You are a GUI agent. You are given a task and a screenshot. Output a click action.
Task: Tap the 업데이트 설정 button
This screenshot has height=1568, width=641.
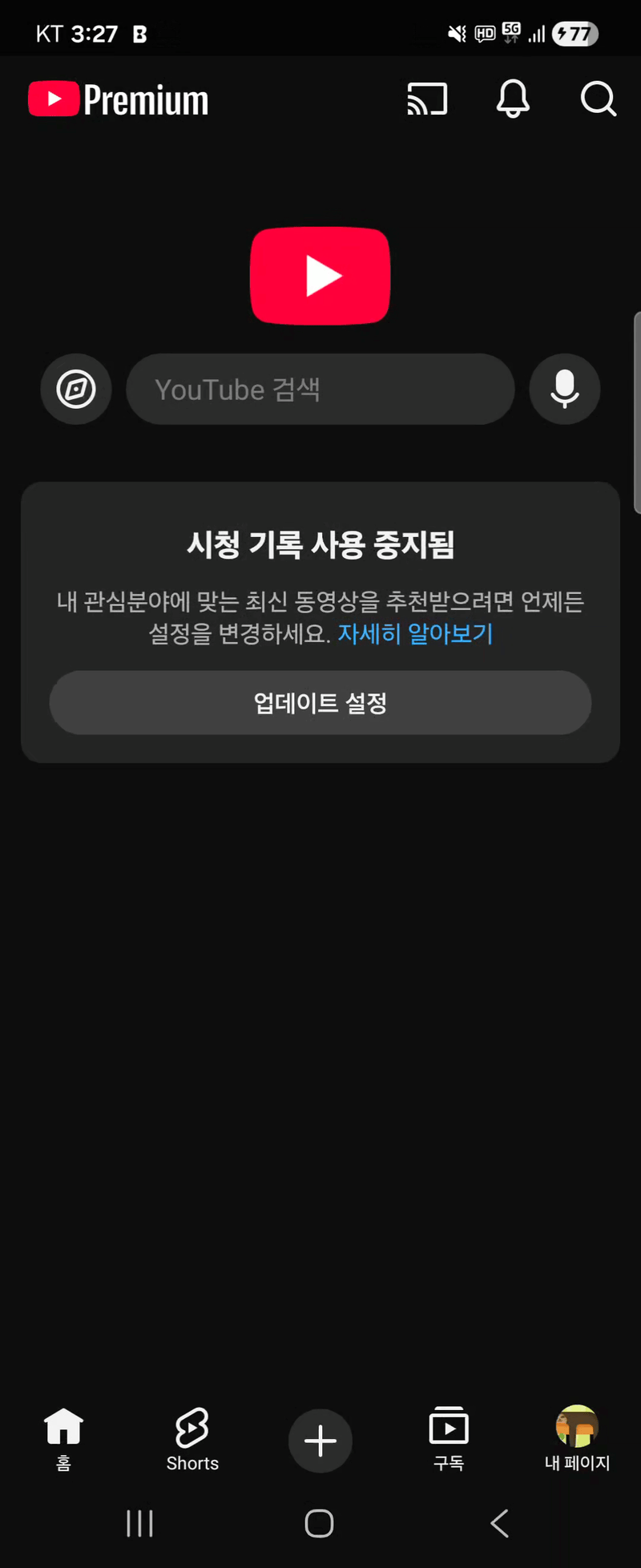pyautogui.click(x=320, y=703)
